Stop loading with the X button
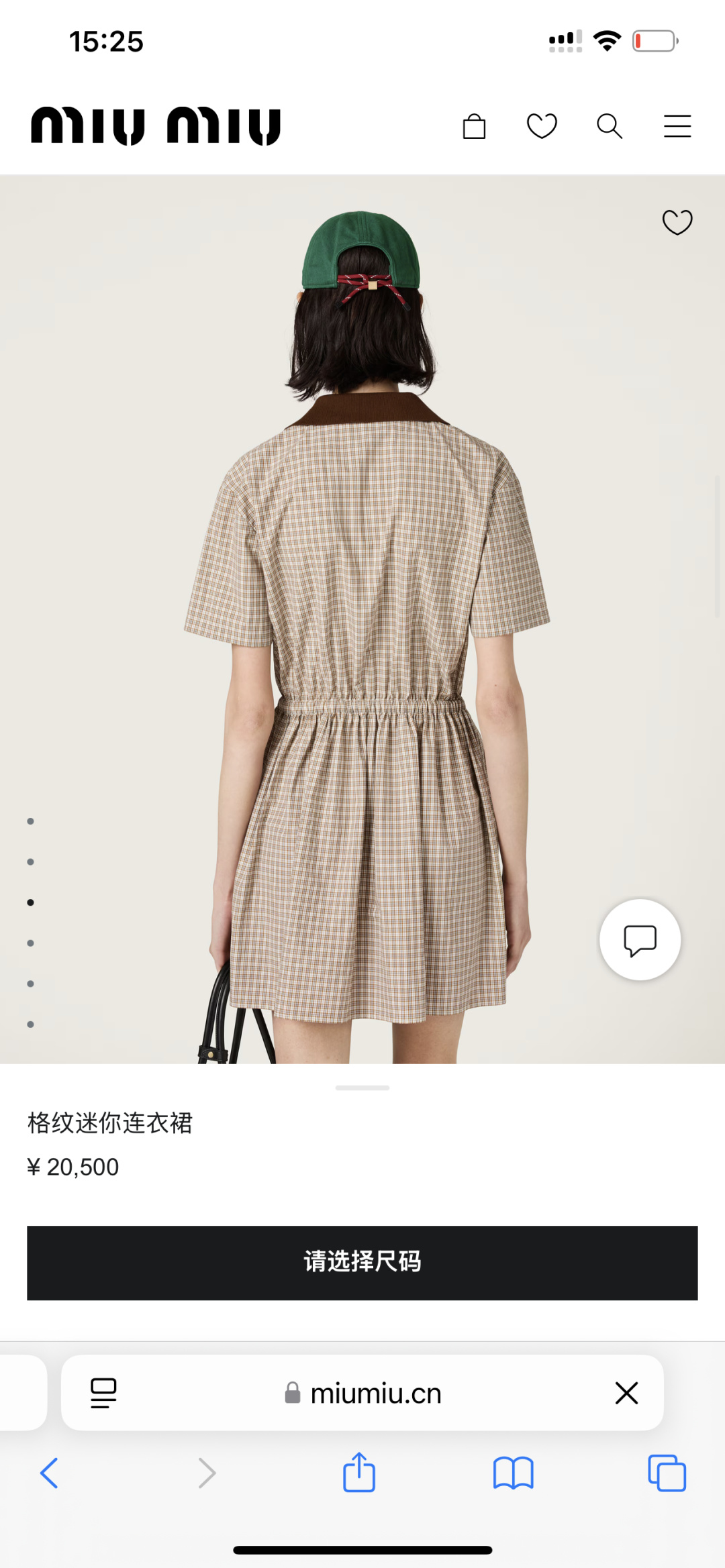 pos(626,1393)
